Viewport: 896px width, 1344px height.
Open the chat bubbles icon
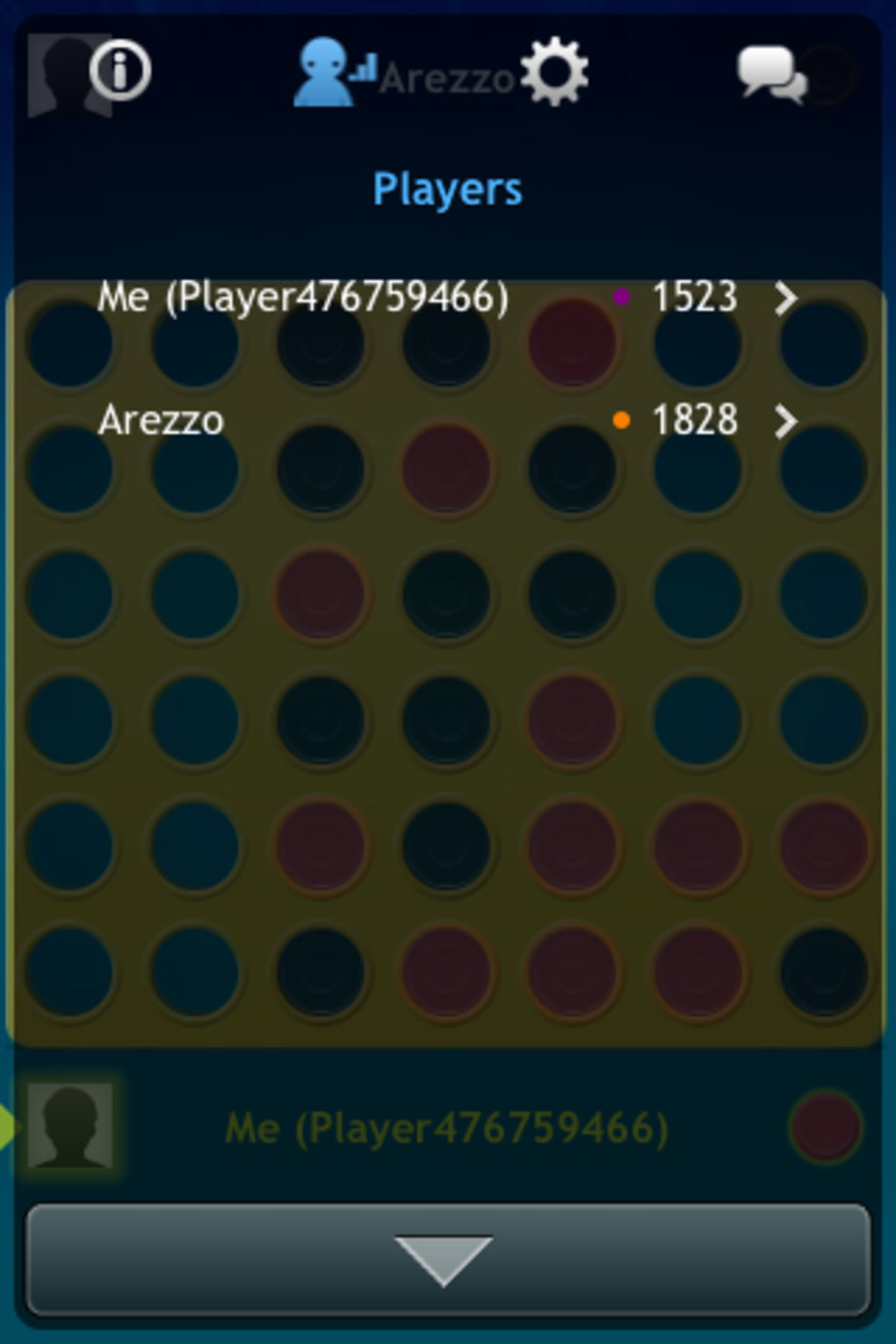(x=770, y=76)
